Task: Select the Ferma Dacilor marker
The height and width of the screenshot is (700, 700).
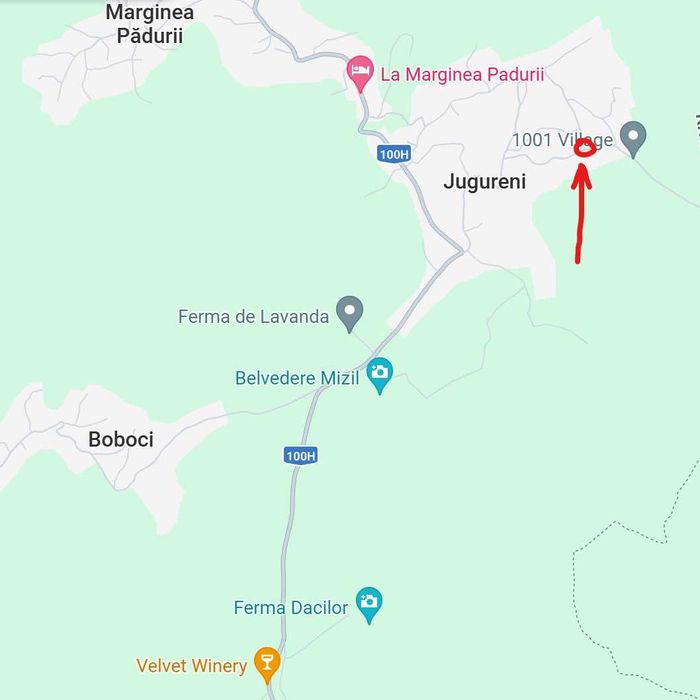Action: click(x=369, y=603)
